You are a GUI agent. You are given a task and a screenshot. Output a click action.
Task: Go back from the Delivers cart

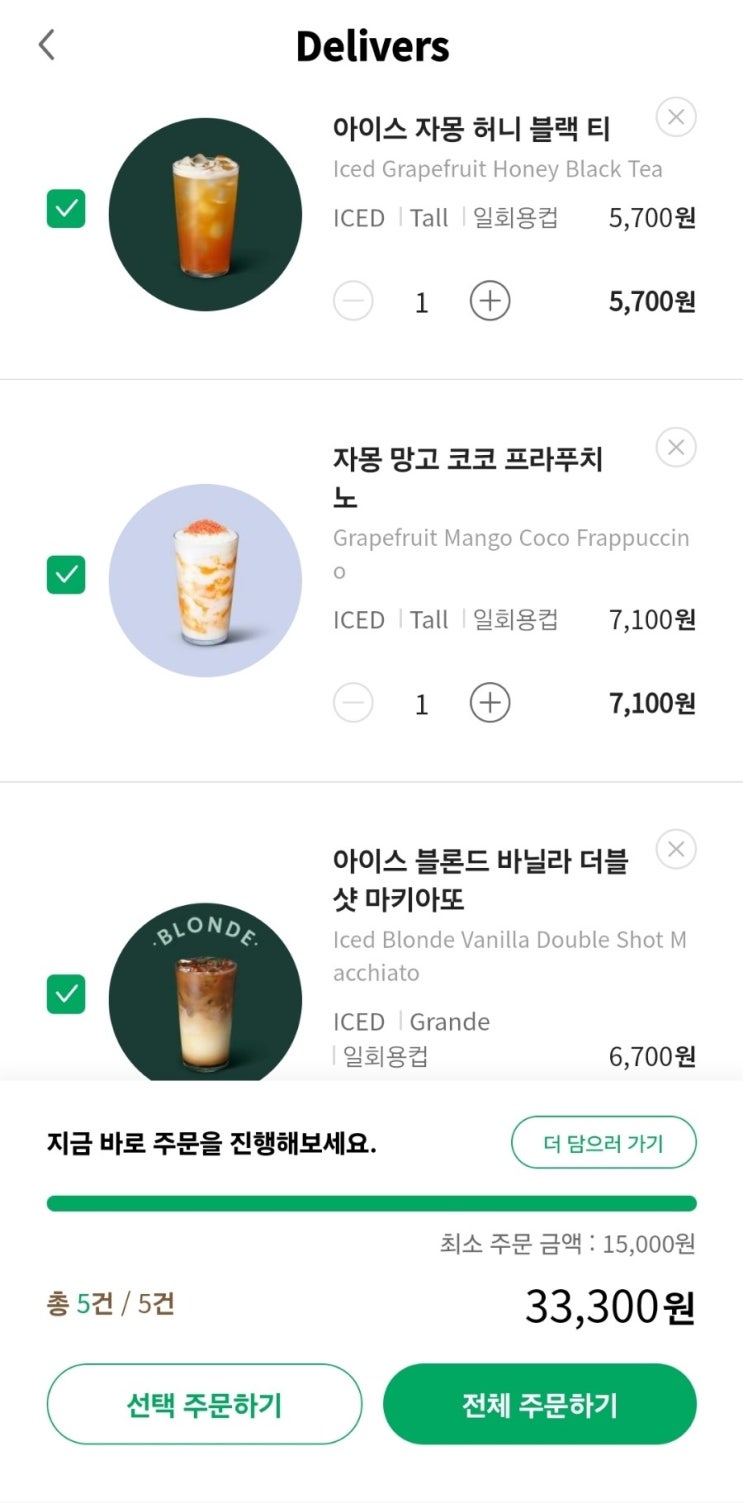[46, 45]
